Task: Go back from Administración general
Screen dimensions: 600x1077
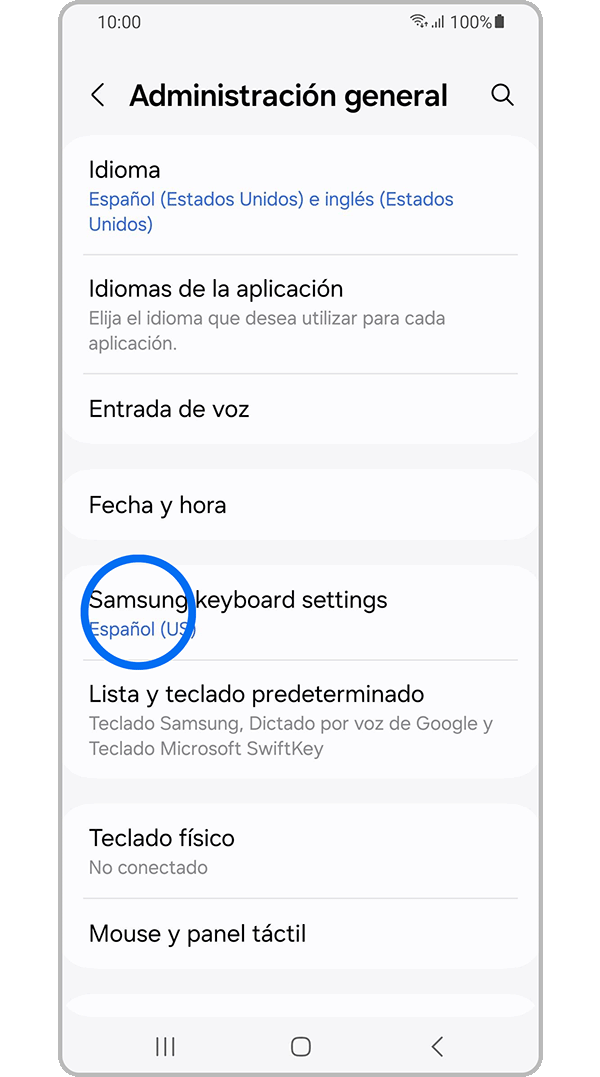Action: pyautogui.click(x=98, y=96)
